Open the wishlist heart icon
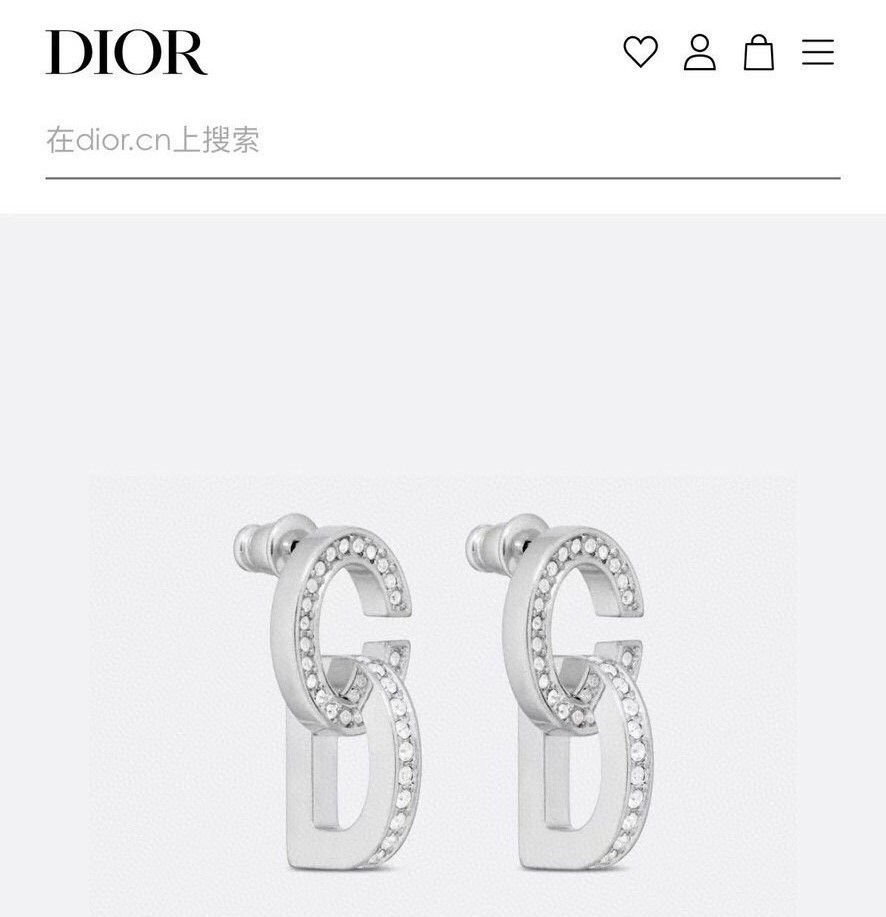886x917 pixels. 640,52
